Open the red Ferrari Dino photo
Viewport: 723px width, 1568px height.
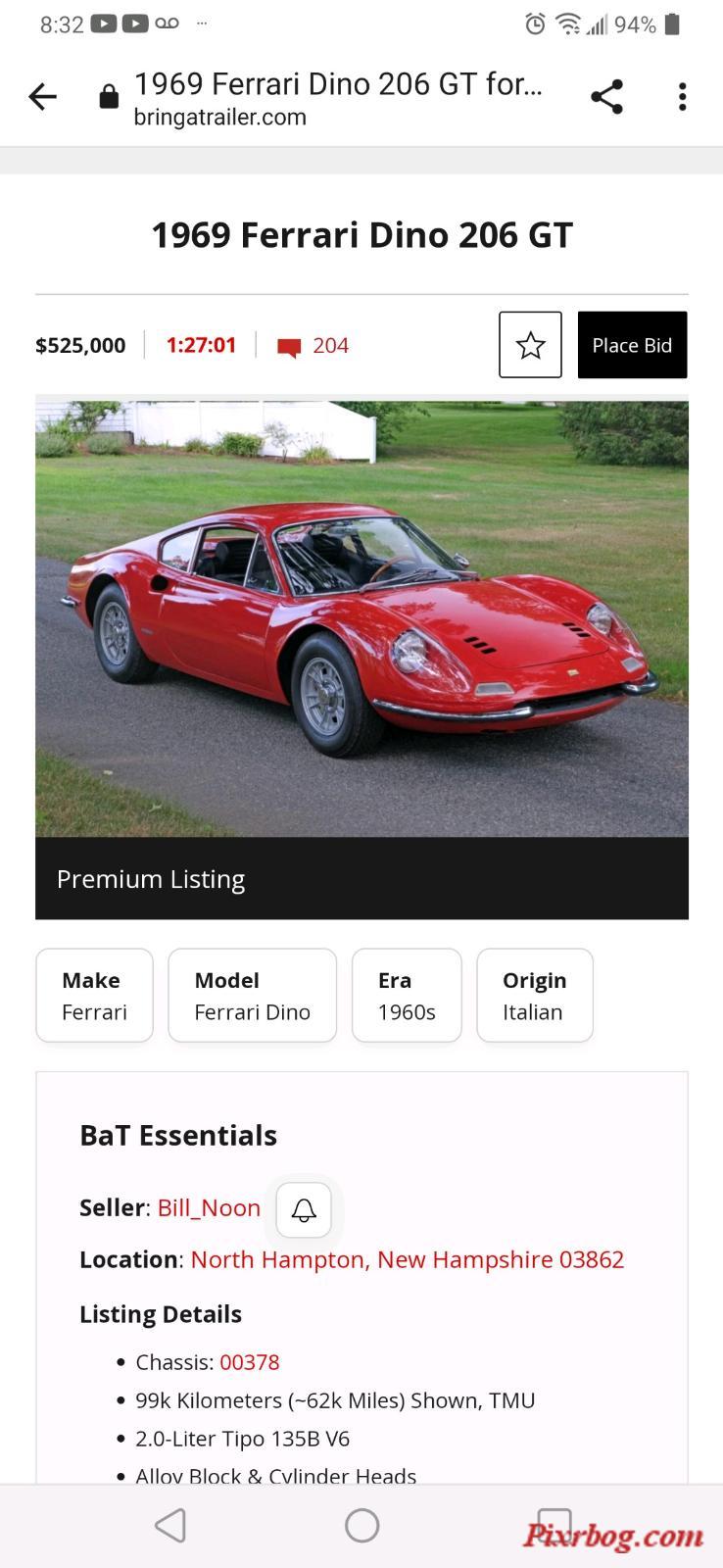click(x=361, y=617)
